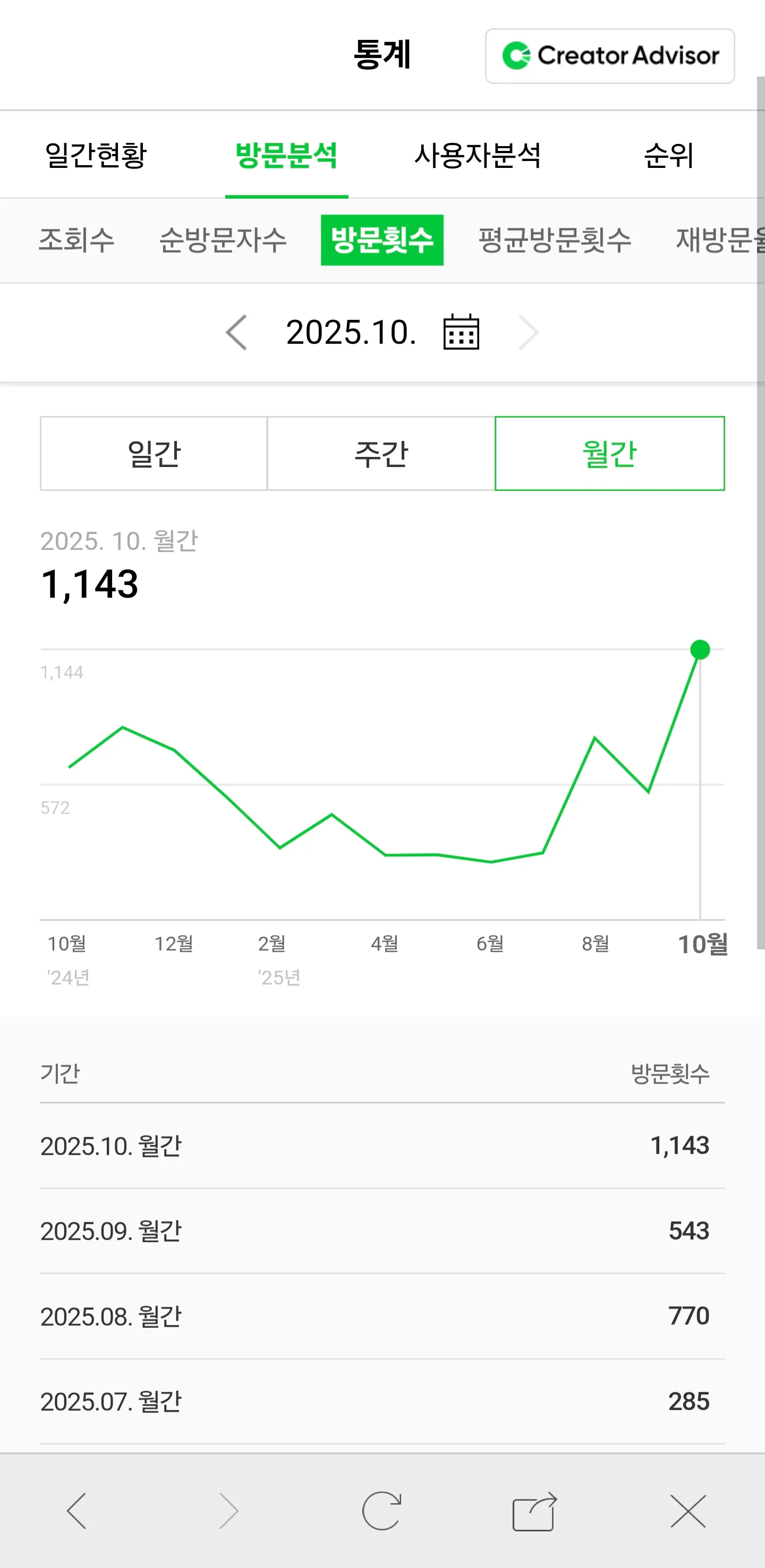This screenshot has height=1568, width=765.
Task: Tap the forward navigation arrow icon
Action: 229,1510
